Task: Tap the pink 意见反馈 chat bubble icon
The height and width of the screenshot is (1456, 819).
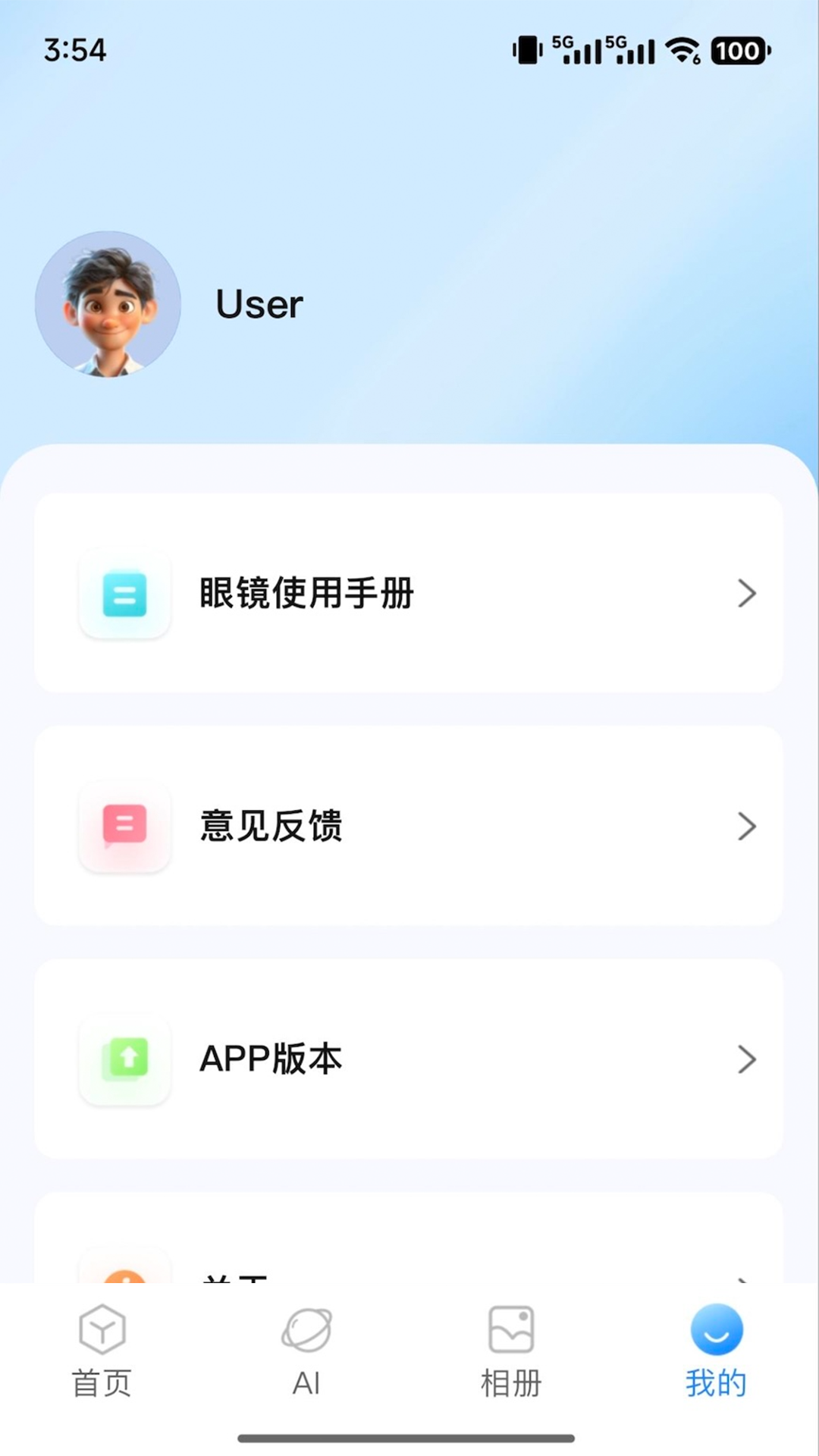Action: click(x=124, y=827)
